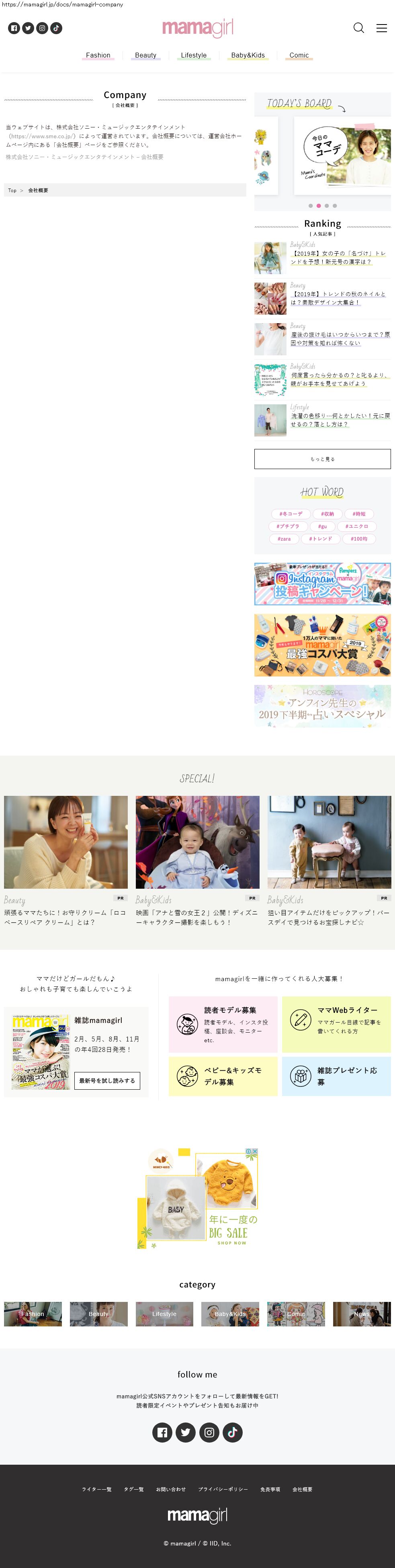Tap the Top breadcrumb link
The image size is (395, 1568).
point(12,191)
